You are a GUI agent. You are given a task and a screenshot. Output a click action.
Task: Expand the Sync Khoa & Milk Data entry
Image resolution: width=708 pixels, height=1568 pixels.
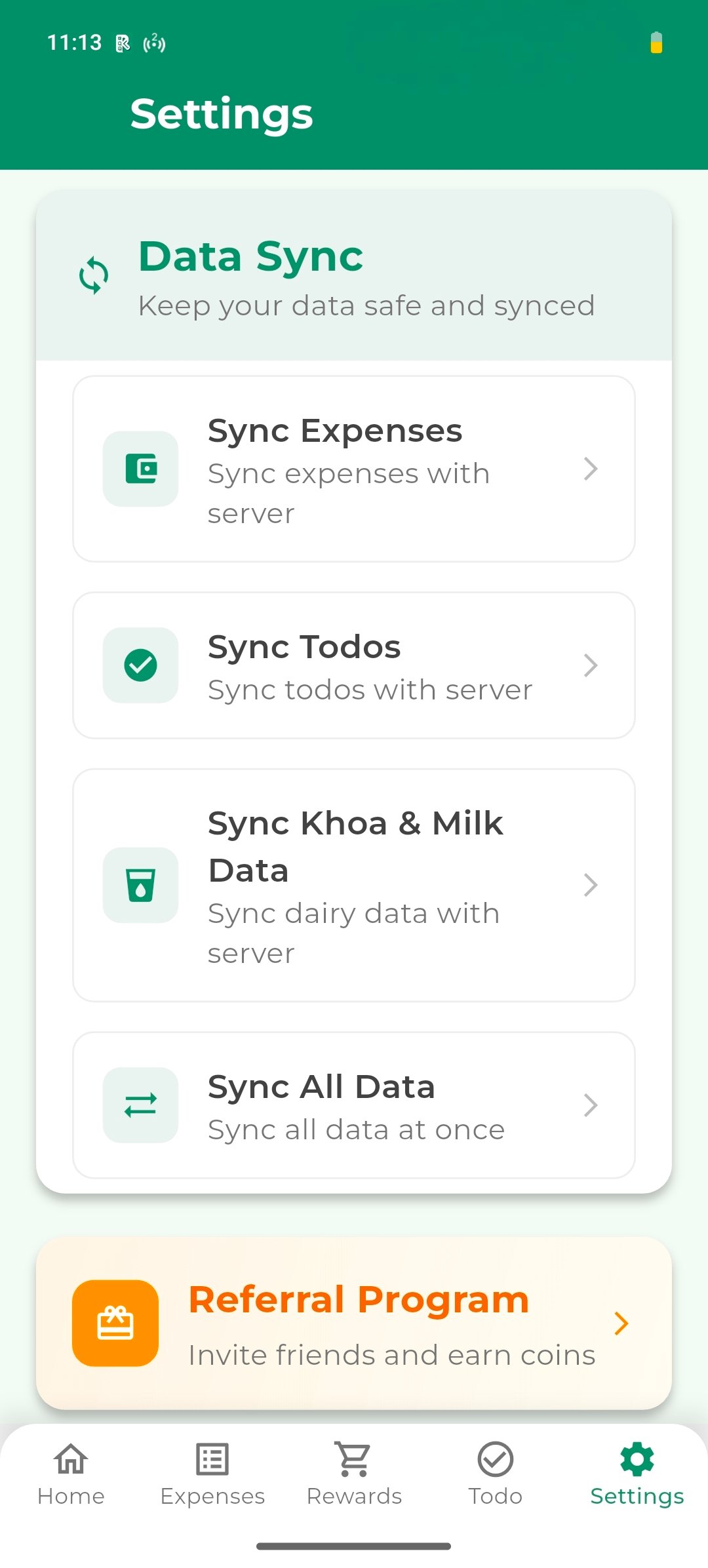click(x=591, y=885)
